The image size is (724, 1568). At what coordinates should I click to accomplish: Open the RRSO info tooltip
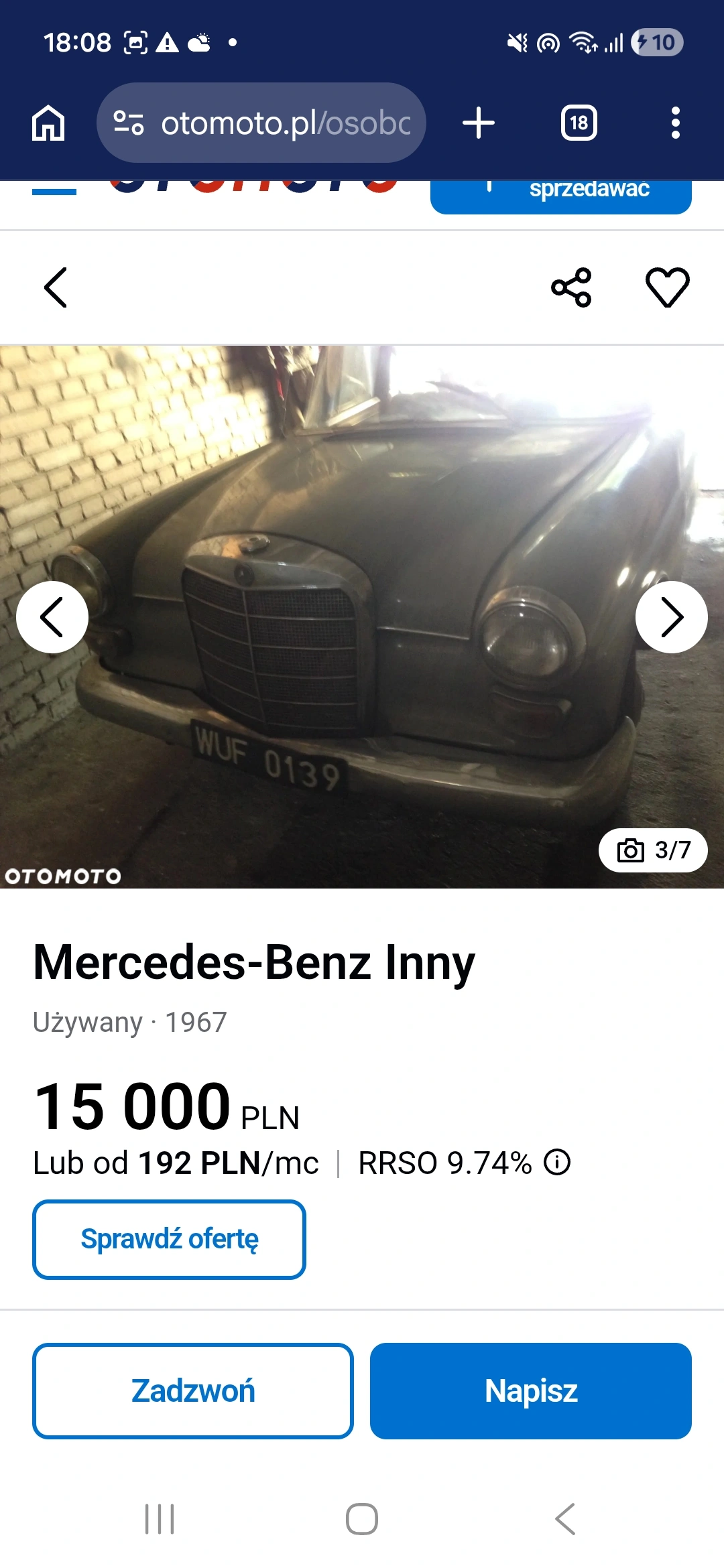click(557, 1162)
